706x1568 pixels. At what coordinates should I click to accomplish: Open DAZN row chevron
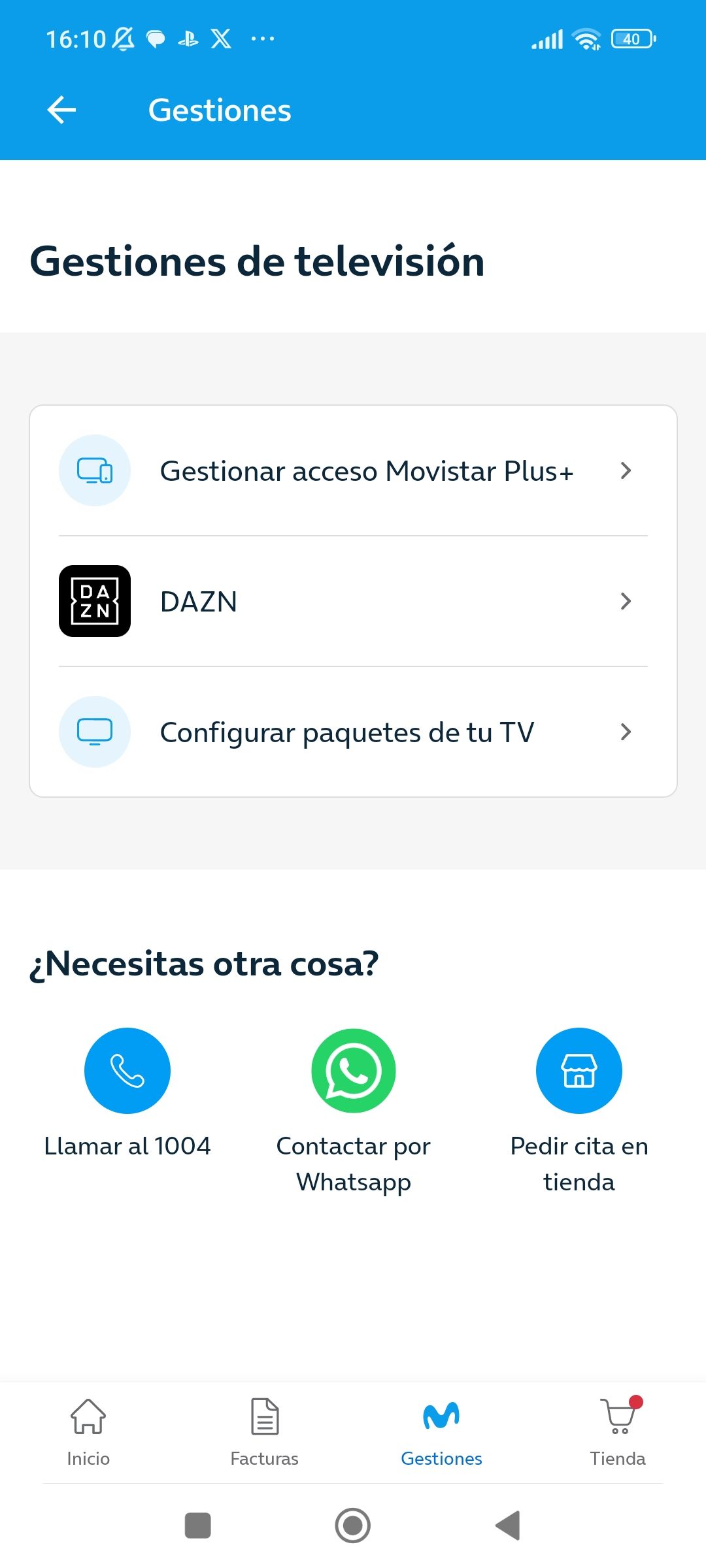click(x=626, y=601)
